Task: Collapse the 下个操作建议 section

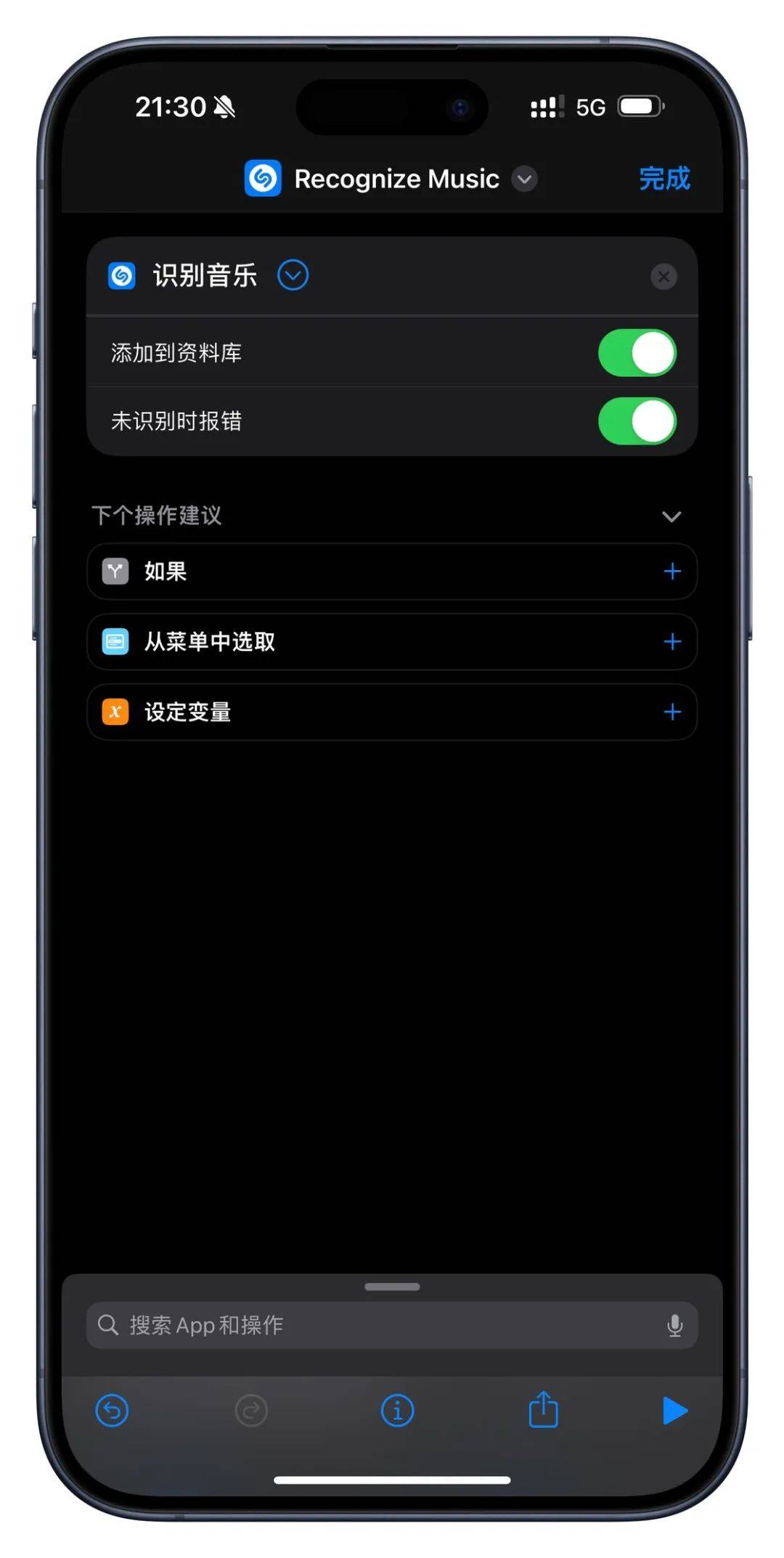Action: (x=671, y=516)
